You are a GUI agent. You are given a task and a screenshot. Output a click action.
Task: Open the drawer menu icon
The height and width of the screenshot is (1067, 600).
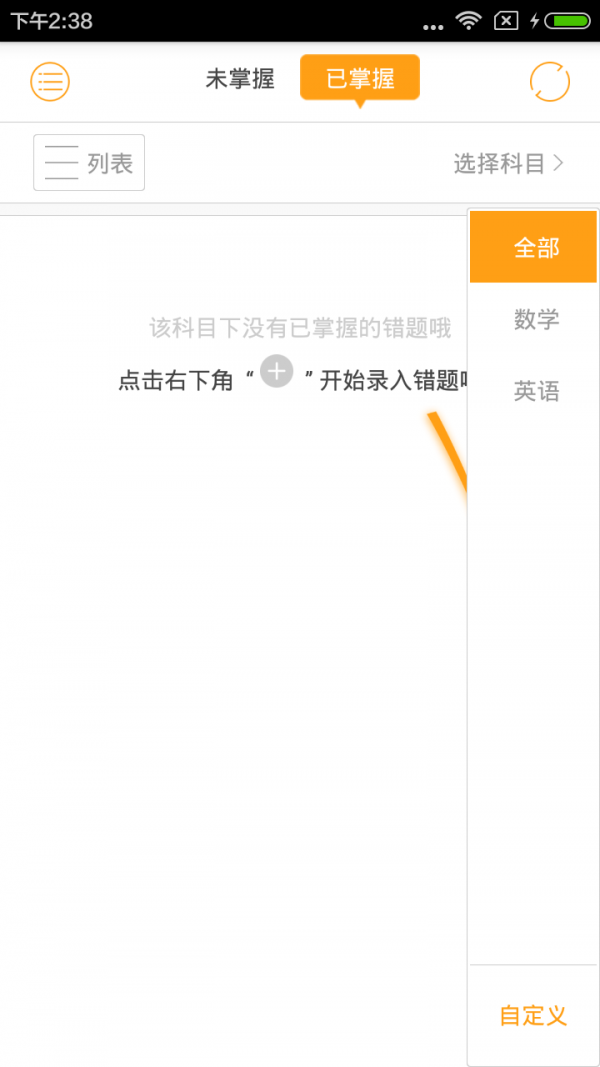pyautogui.click(x=50, y=81)
